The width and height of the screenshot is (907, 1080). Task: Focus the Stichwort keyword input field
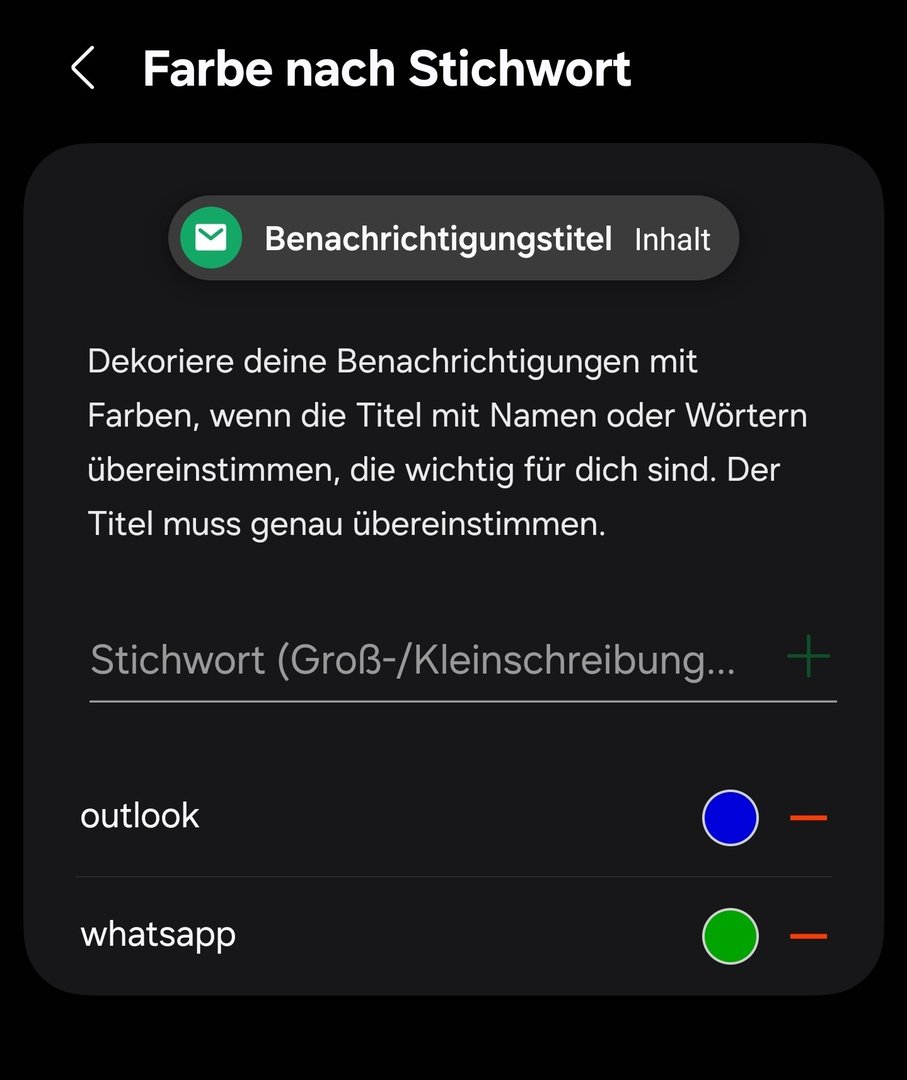(412, 660)
